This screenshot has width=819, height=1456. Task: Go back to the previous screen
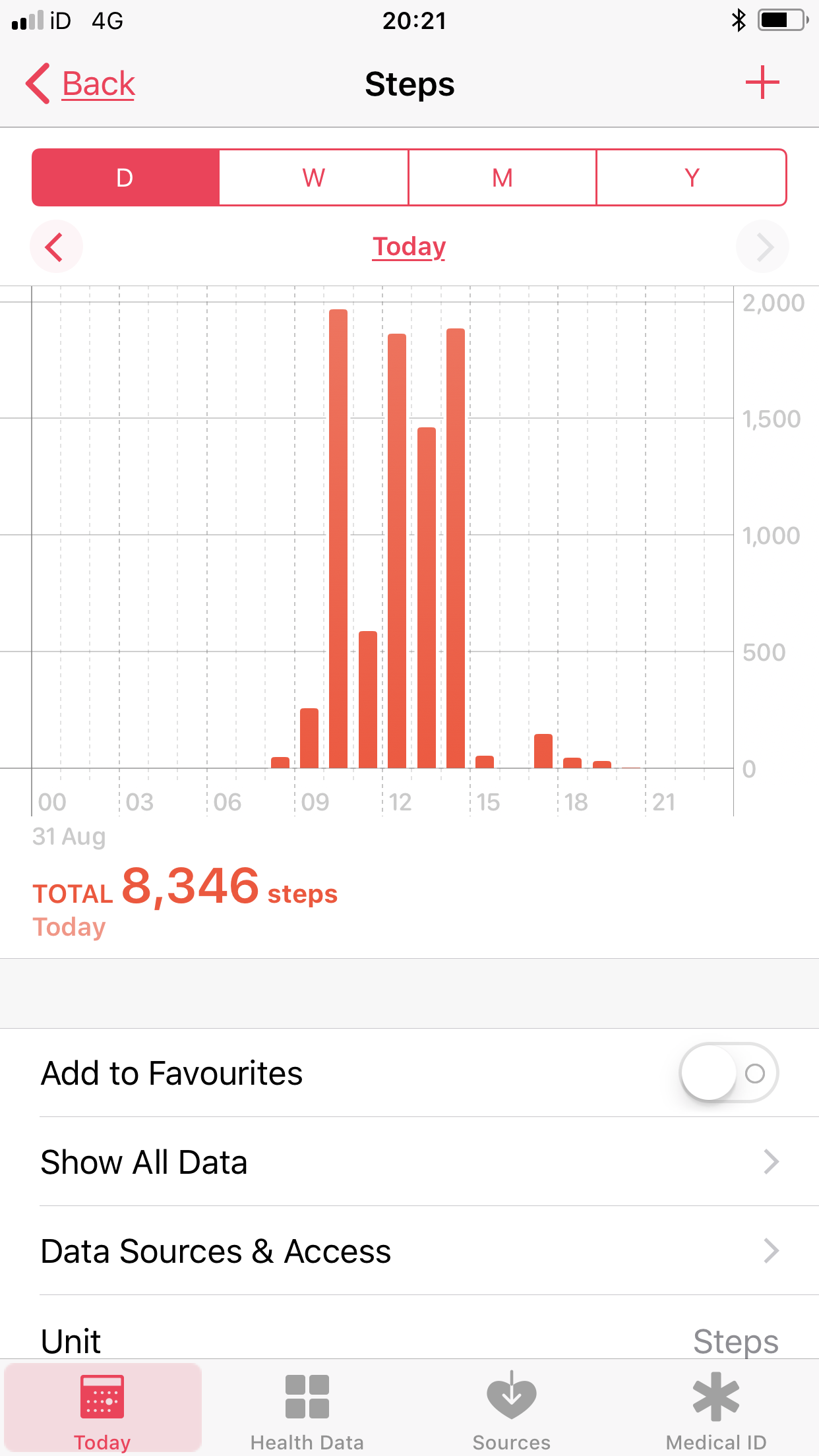(80, 84)
